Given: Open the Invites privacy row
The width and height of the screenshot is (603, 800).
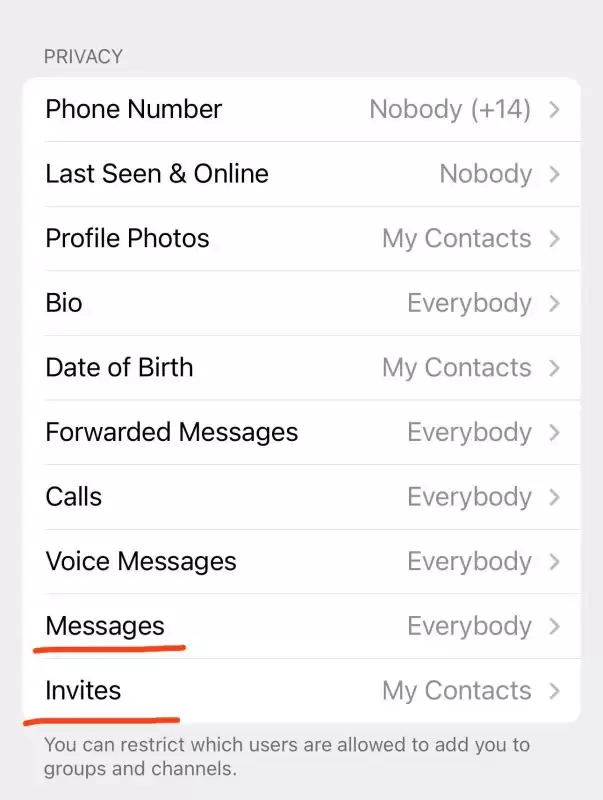Looking at the screenshot, I should (x=300, y=690).
